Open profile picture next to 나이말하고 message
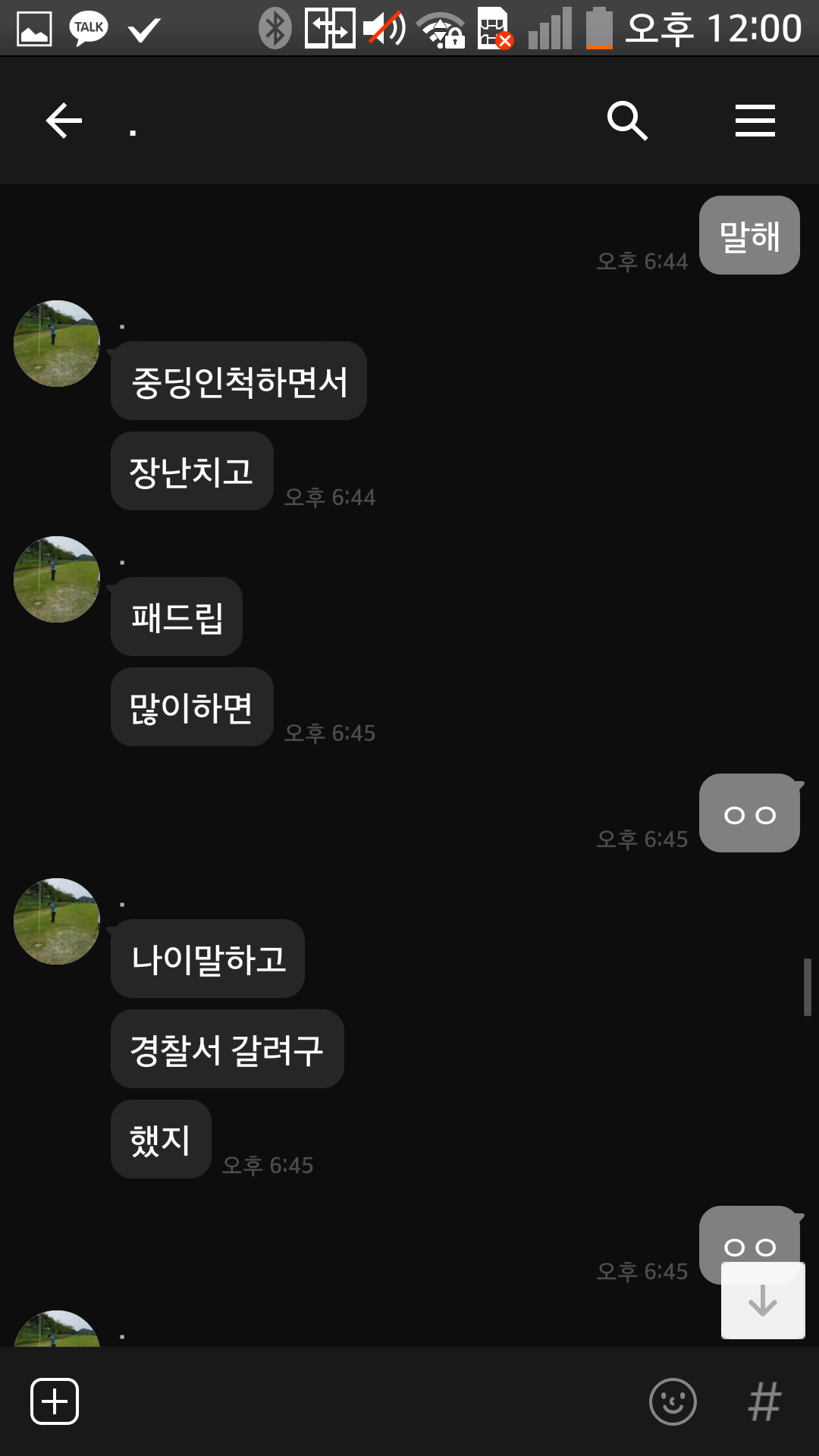819x1456 pixels. pyautogui.click(x=57, y=921)
